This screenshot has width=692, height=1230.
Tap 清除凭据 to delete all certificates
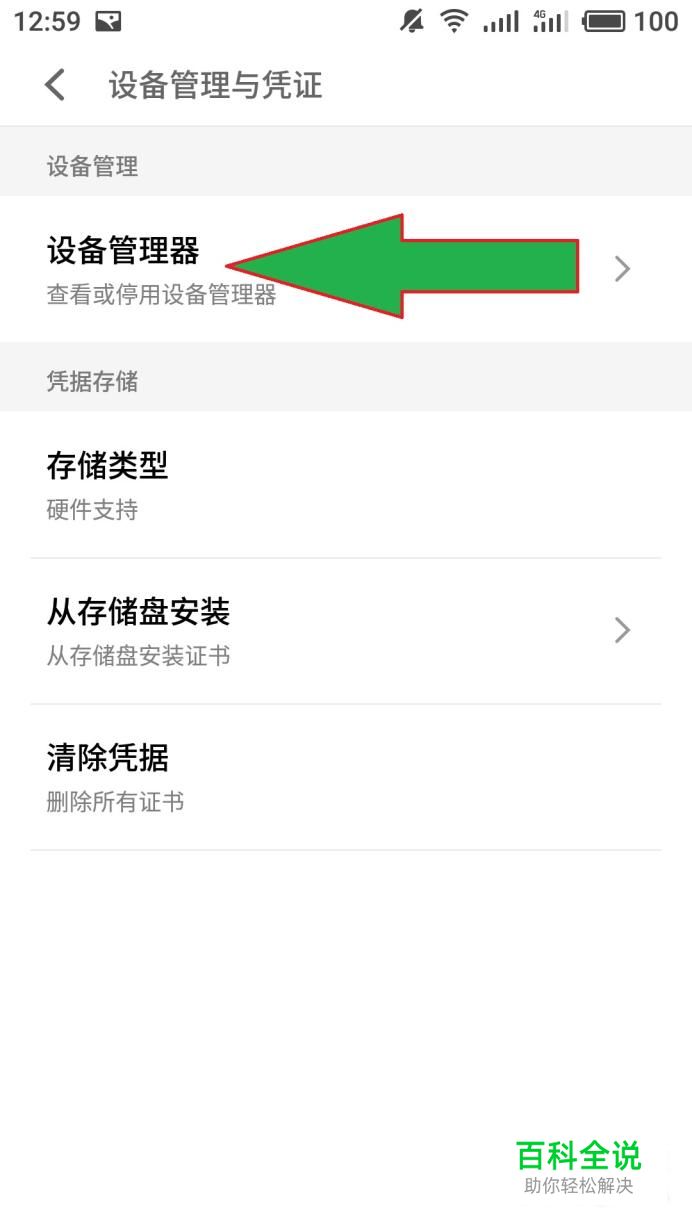(x=346, y=777)
